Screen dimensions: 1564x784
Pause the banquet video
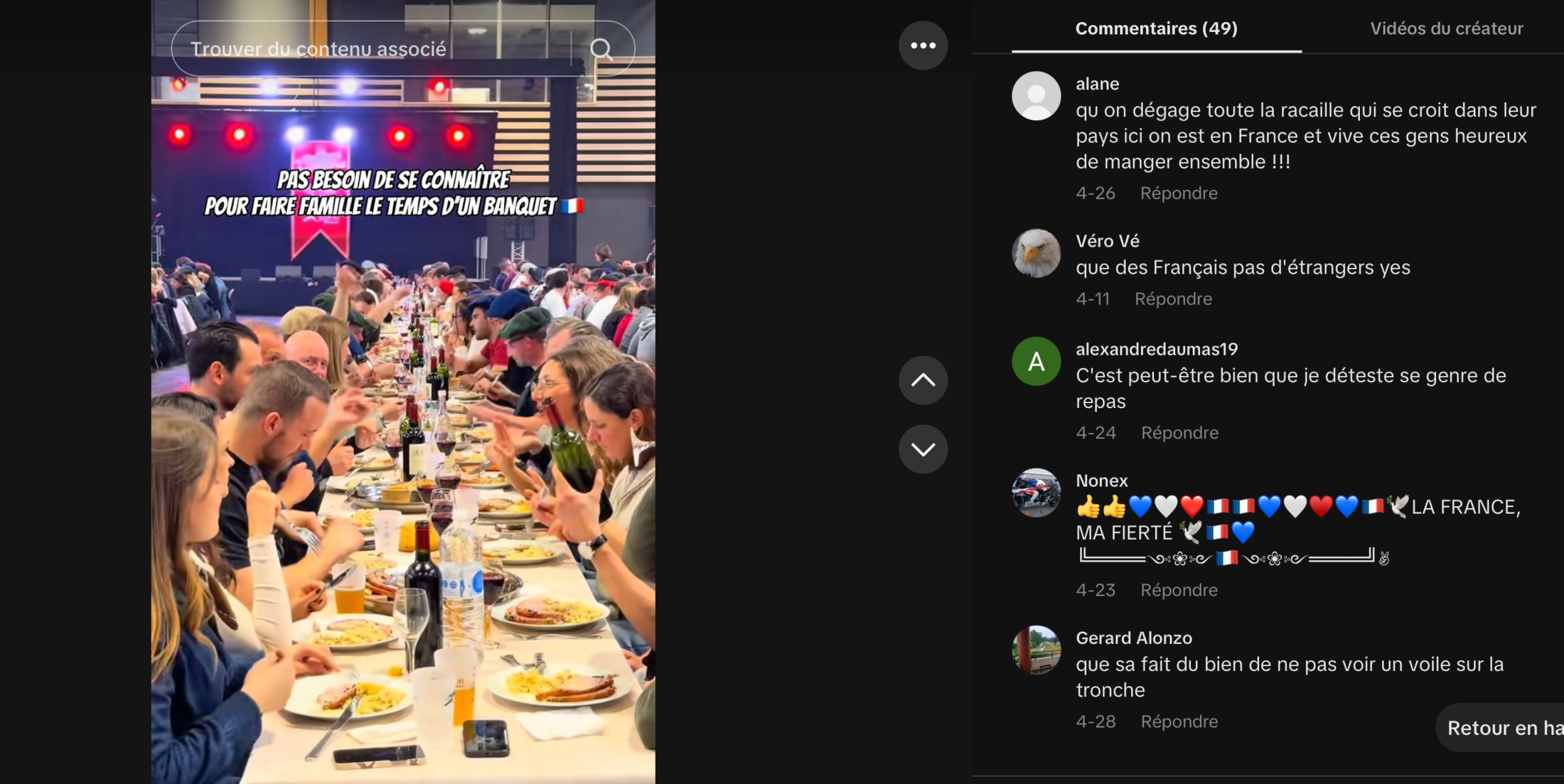click(402, 426)
